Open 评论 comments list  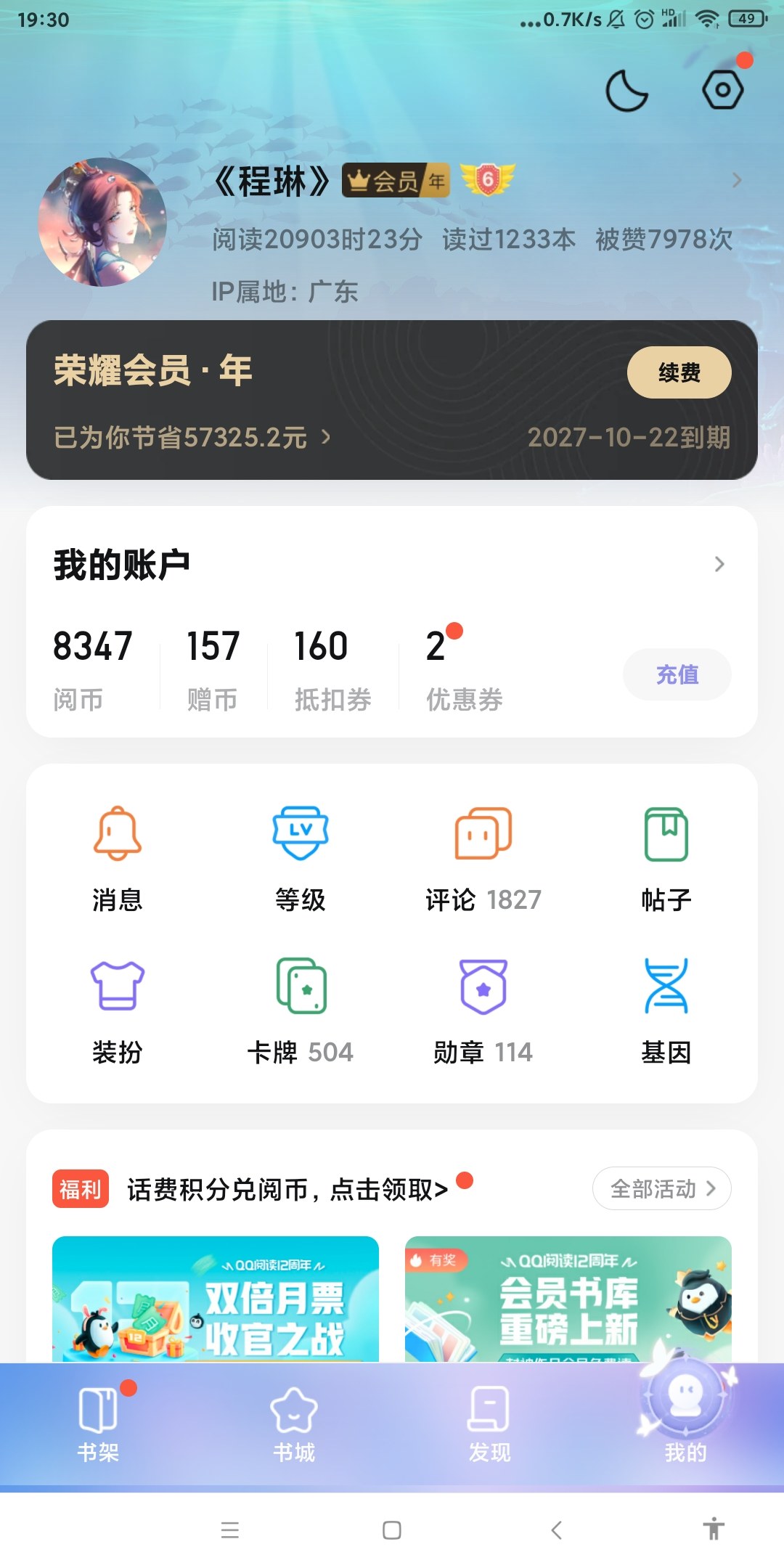pyautogui.click(x=483, y=858)
